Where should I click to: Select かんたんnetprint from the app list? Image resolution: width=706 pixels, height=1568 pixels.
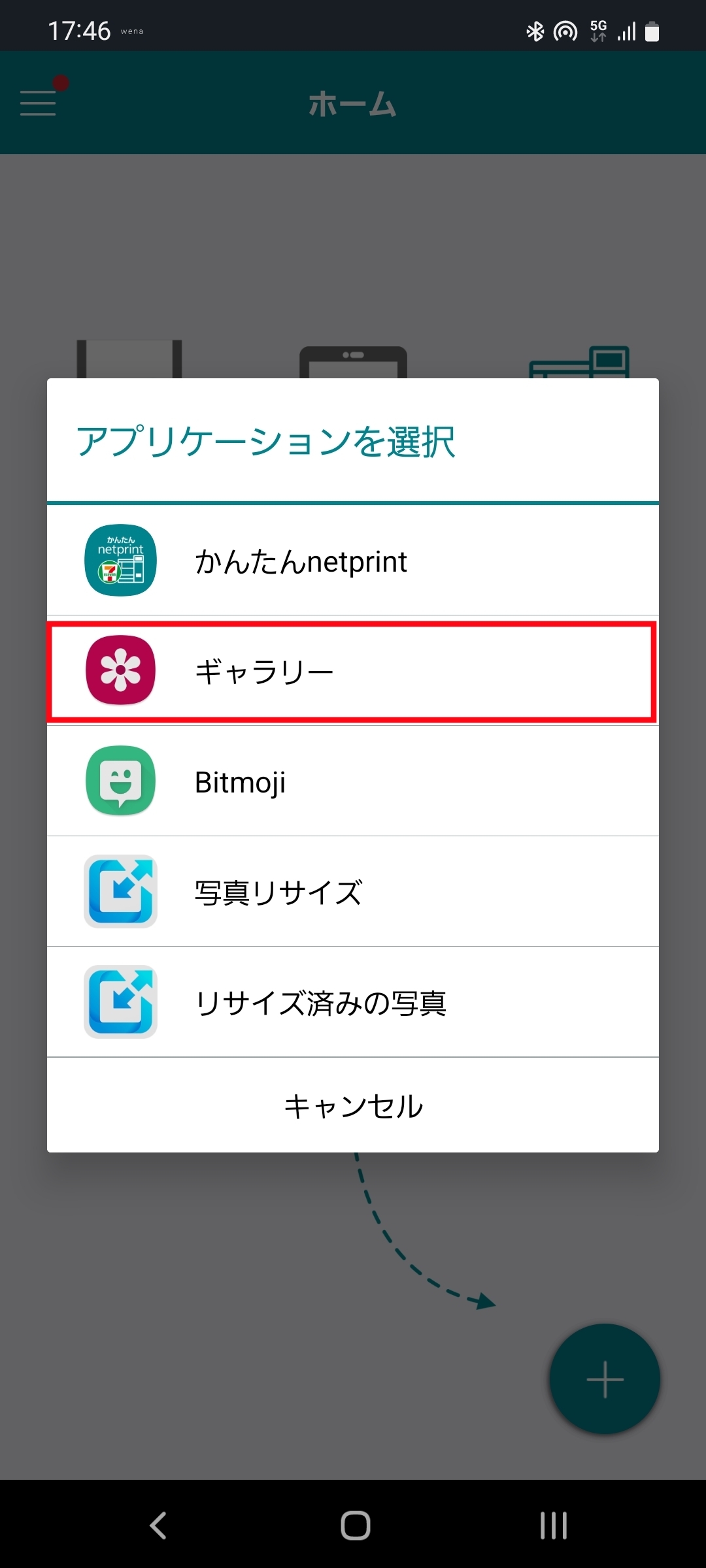[353, 561]
